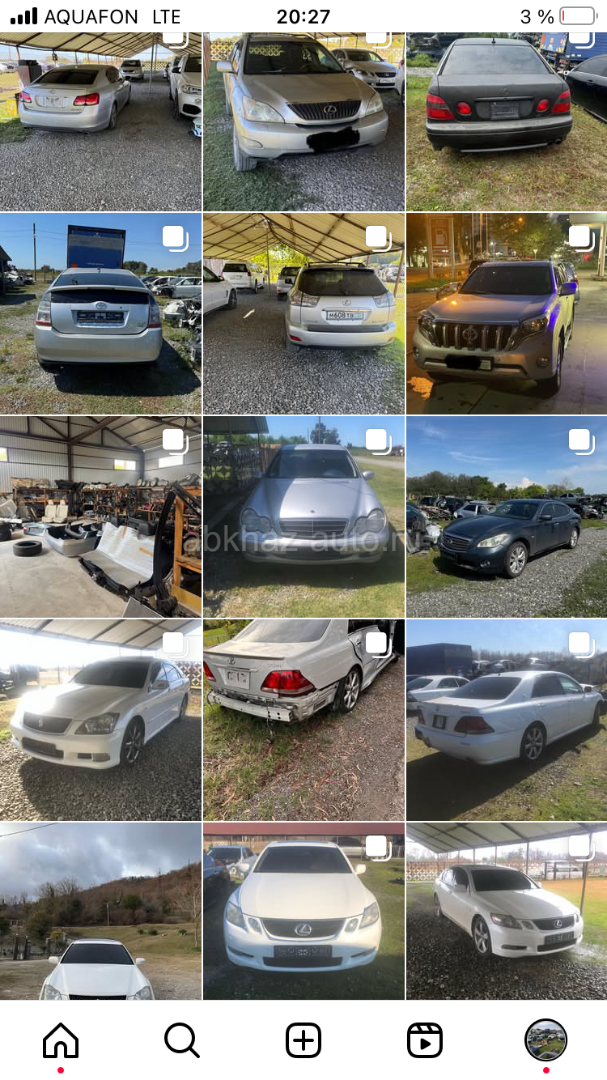The image size is (607, 1080).
Task: Open the post showing a warehouse of car parts
Action: pyautogui.click(x=100, y=517)
